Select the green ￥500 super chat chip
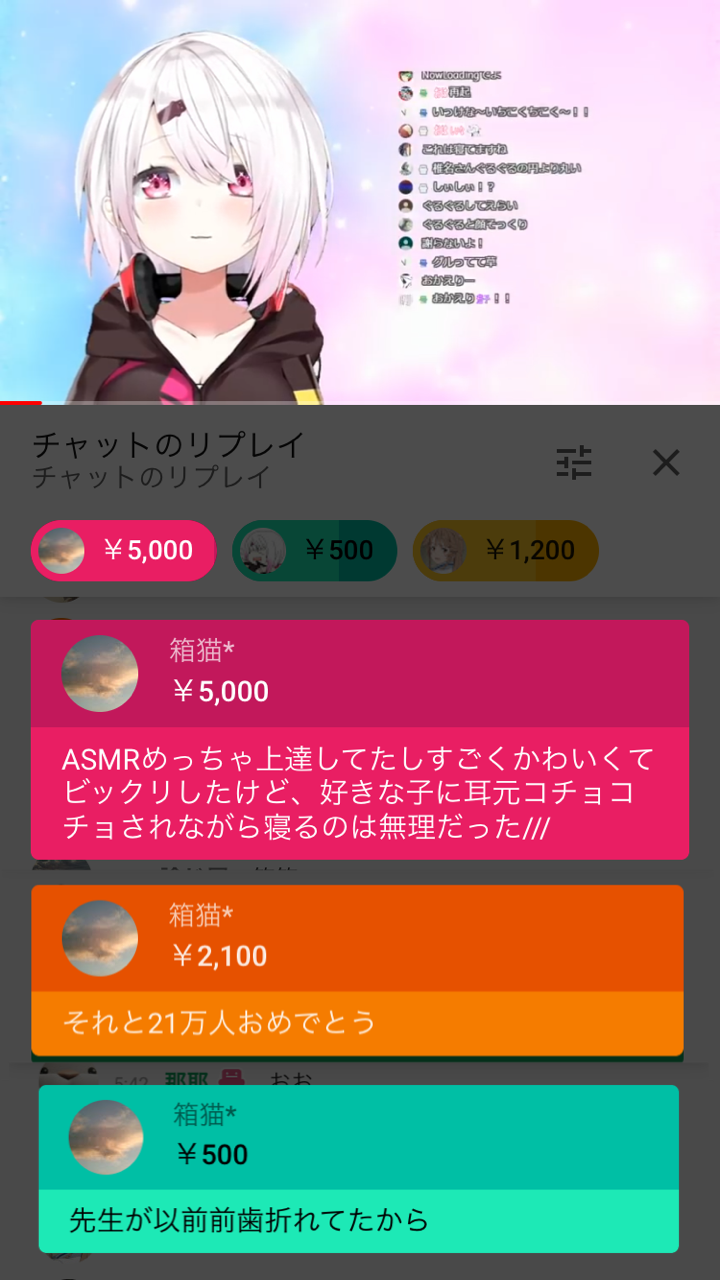720x1280 pixels. tap(315, 550)
